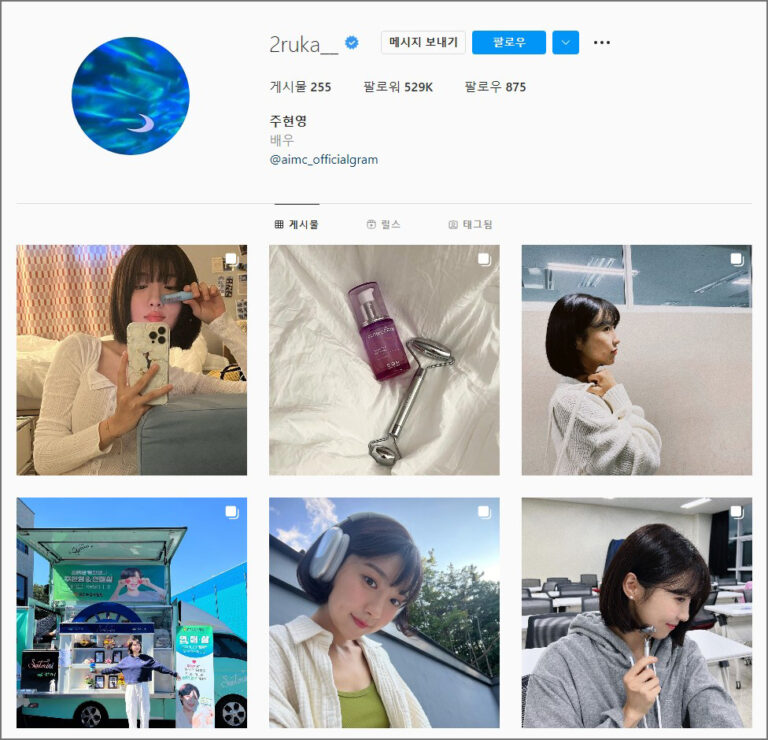Open the blue moon profile picture
Viewport: 768px width, 740px height.
click(x=131, y=96)
